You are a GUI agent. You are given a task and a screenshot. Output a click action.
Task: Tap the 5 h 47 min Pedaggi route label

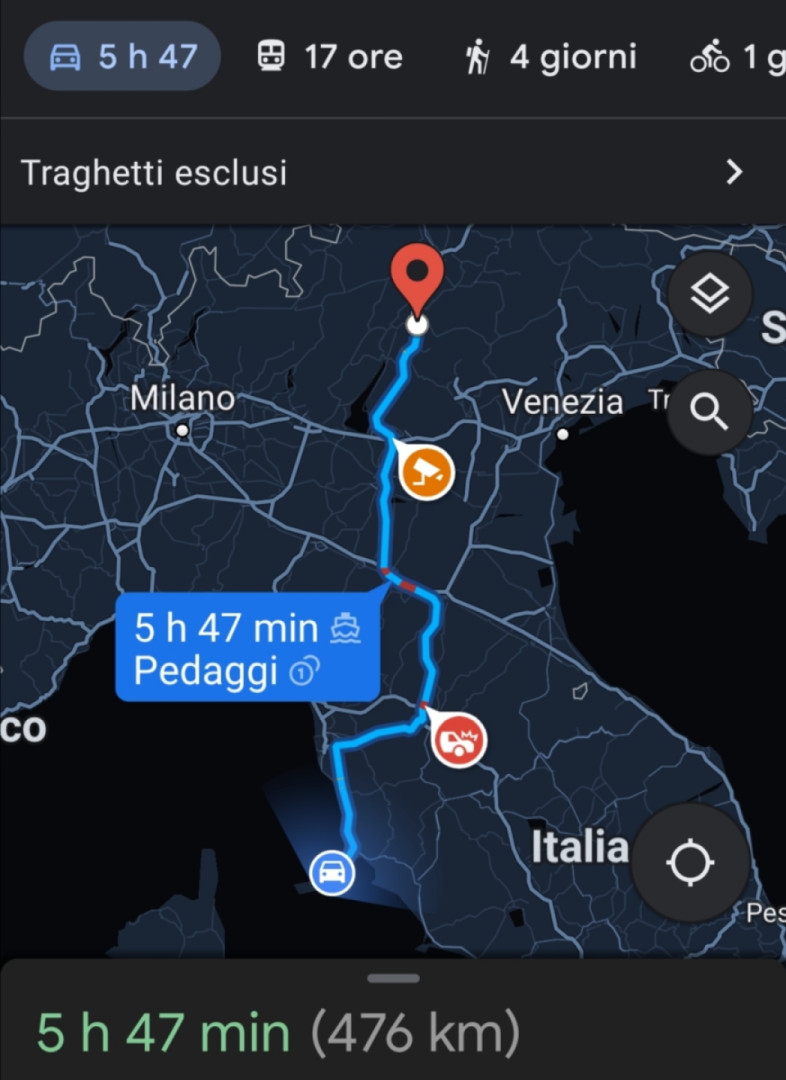pos(248,650)
